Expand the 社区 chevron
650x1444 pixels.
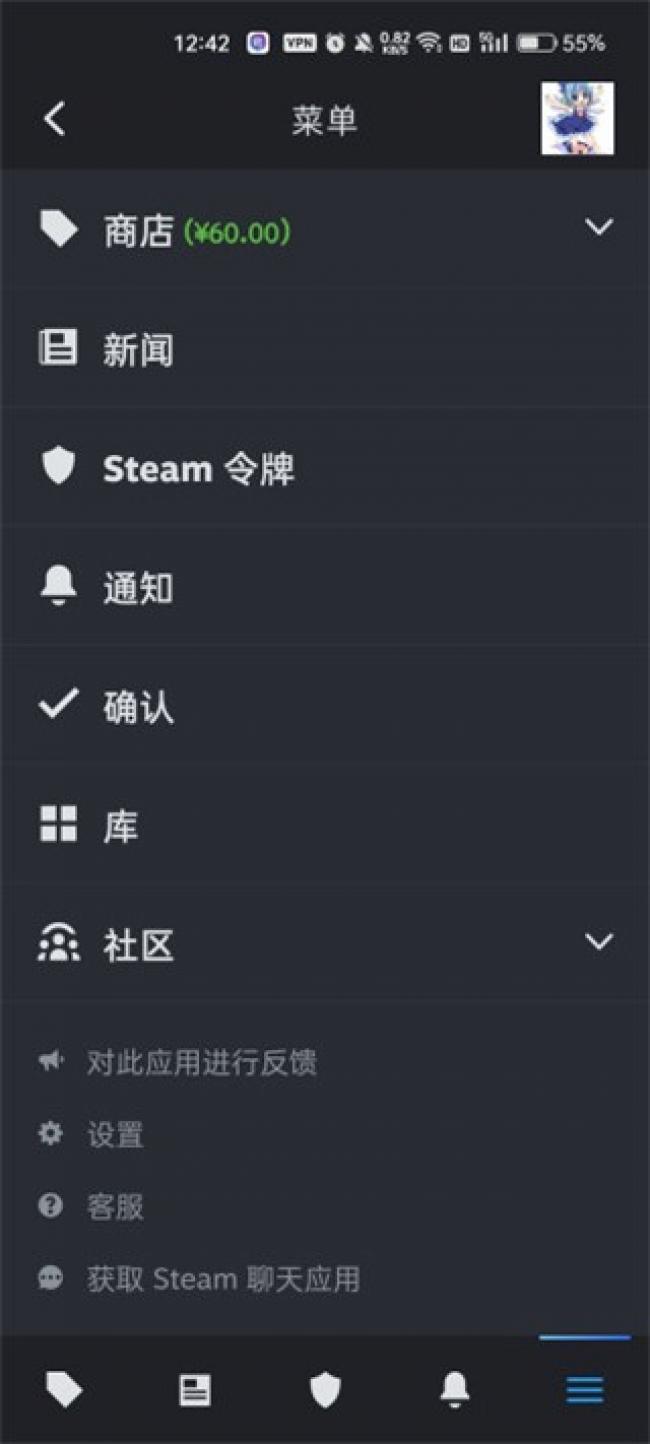pyautogui.click(x=598, y=942)
